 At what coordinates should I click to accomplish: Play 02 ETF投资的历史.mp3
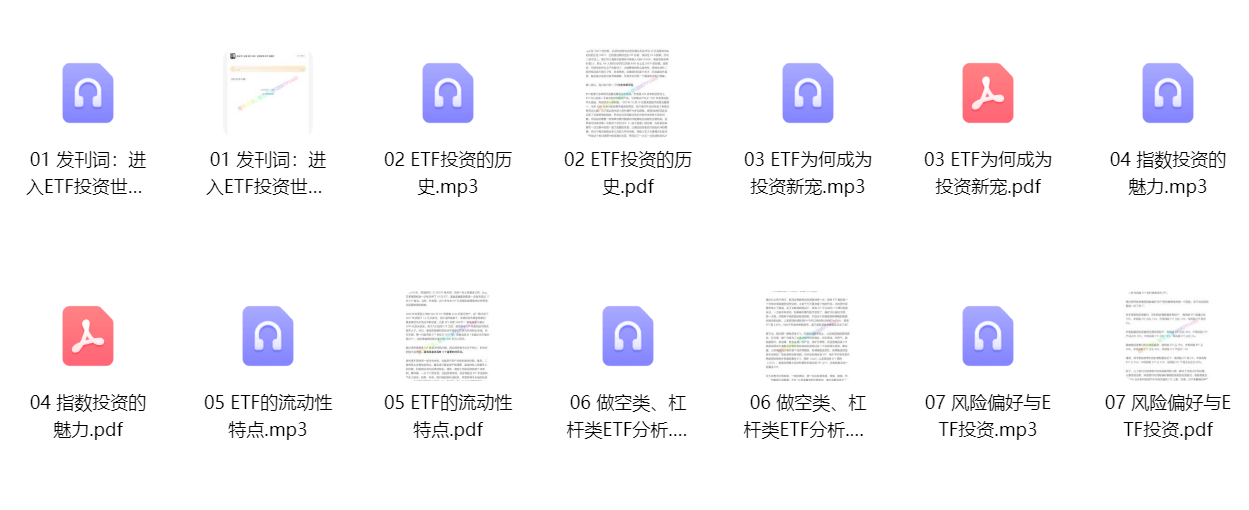(x=448, y=93)
